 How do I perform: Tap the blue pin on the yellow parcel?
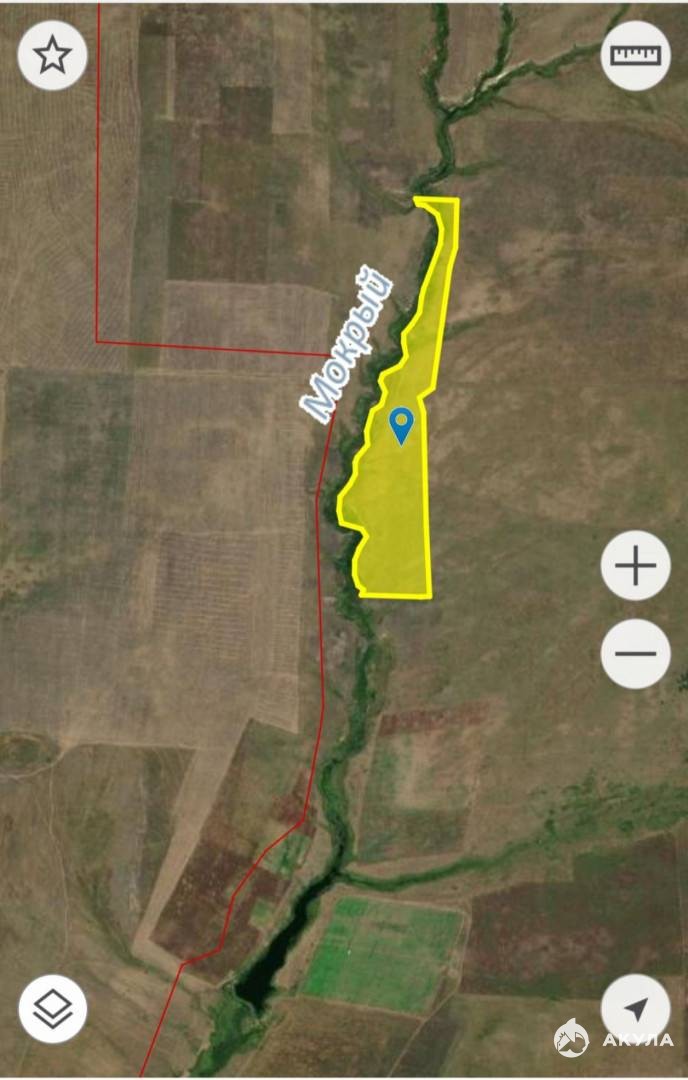[x=402, y=425]
